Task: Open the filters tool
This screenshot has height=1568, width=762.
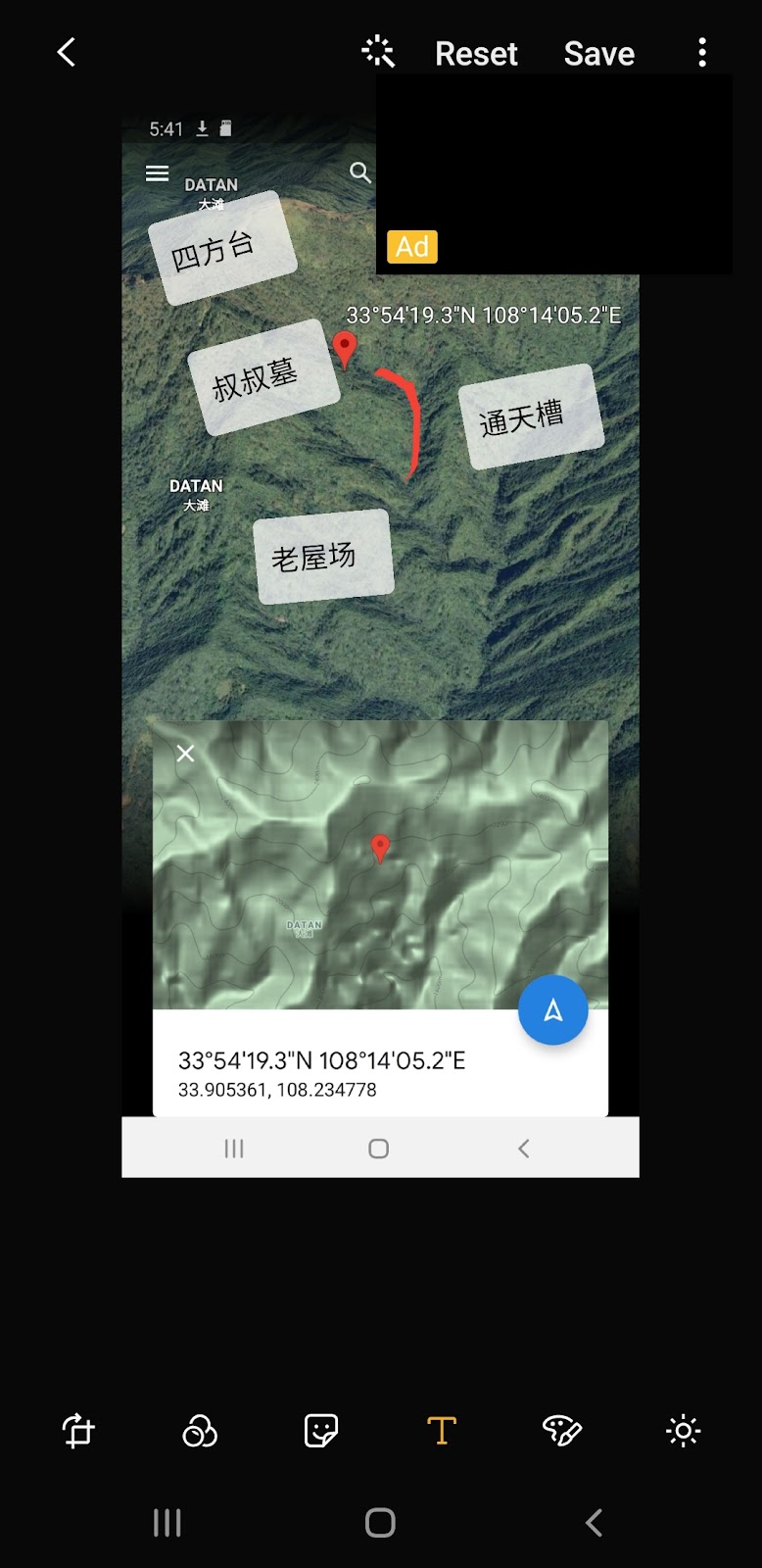Action: click(200, 1431)
